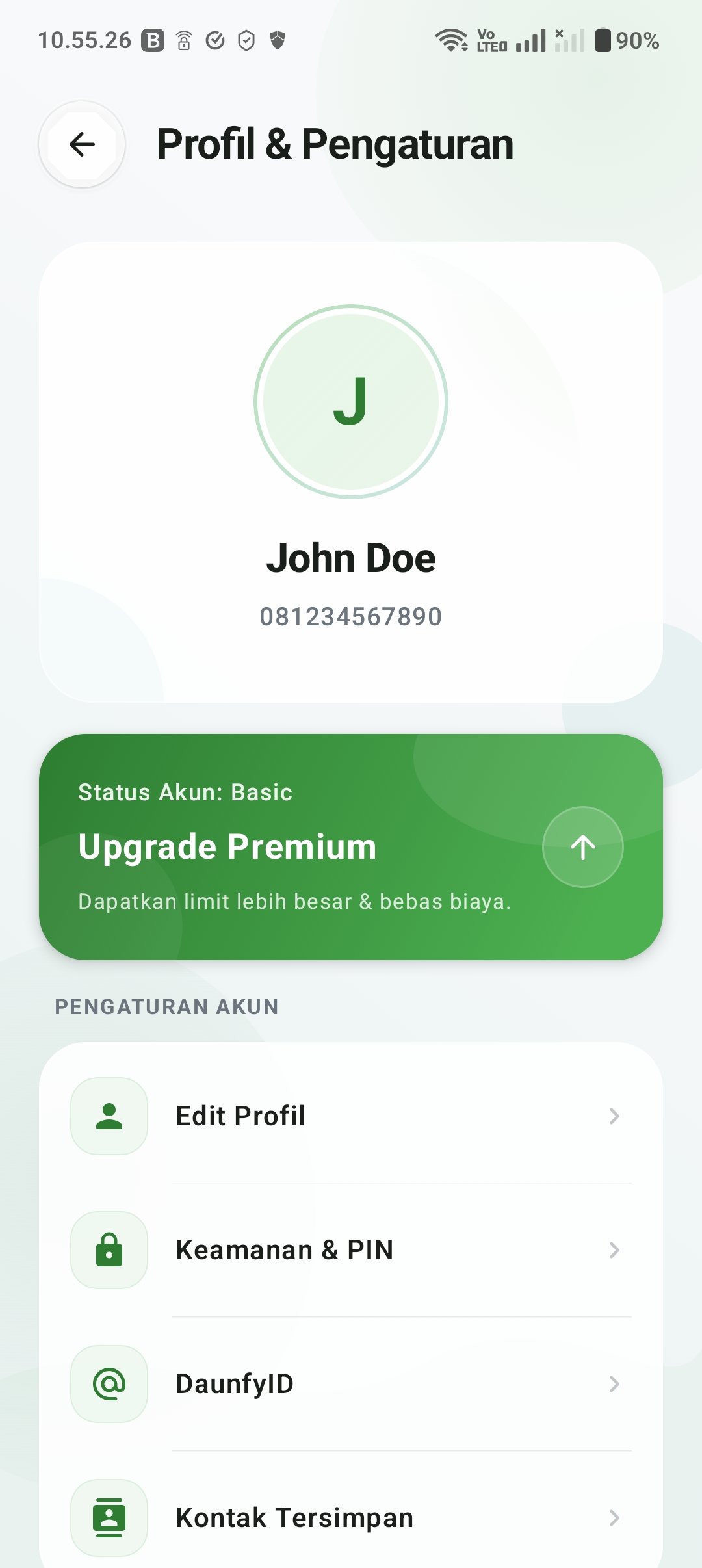The image size is (702, 1568).
Task: Tap the lock icon beside Keamanan & PIN
Action: 109,1249
